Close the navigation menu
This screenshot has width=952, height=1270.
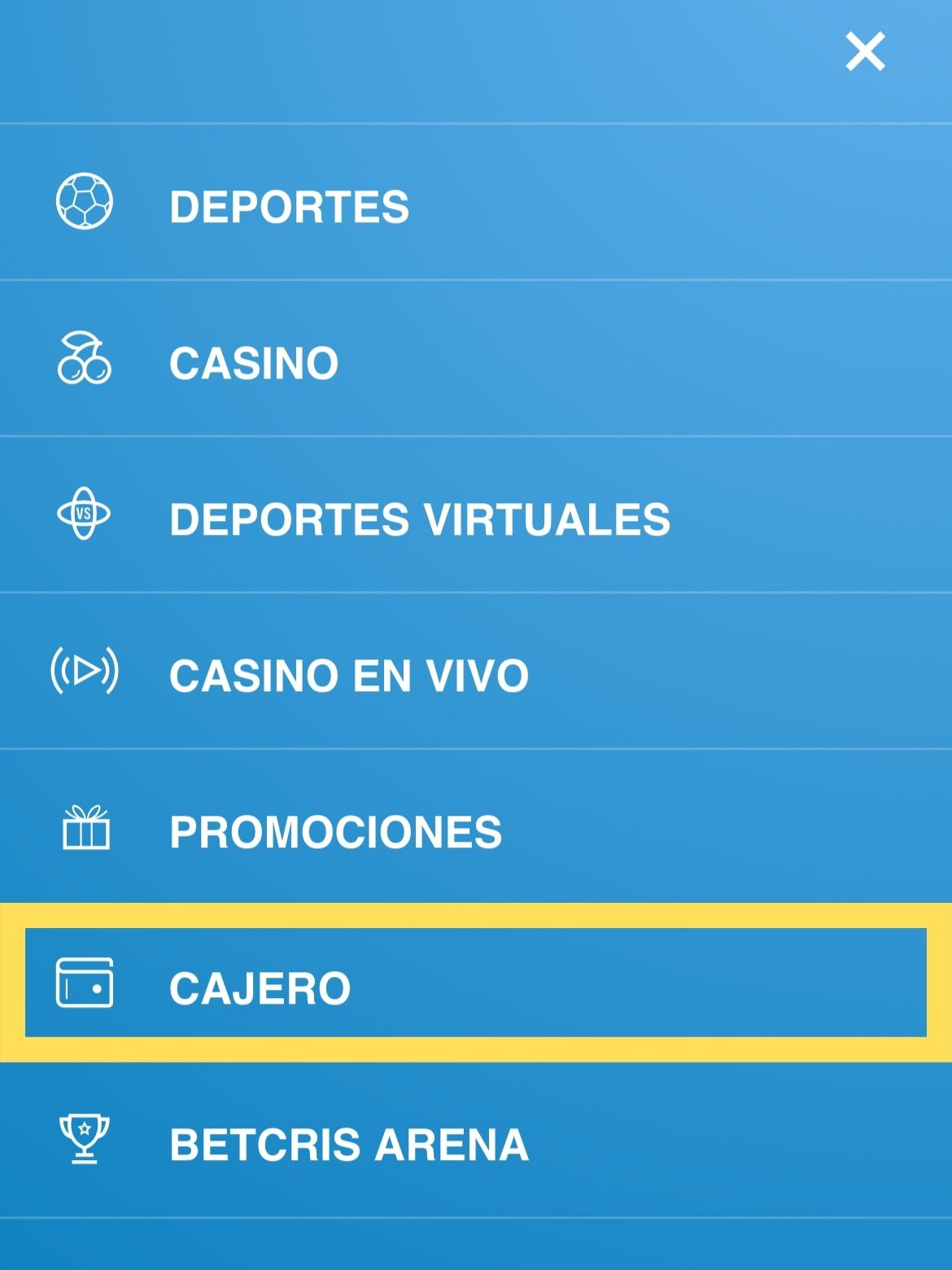click(x=864, y=52)
